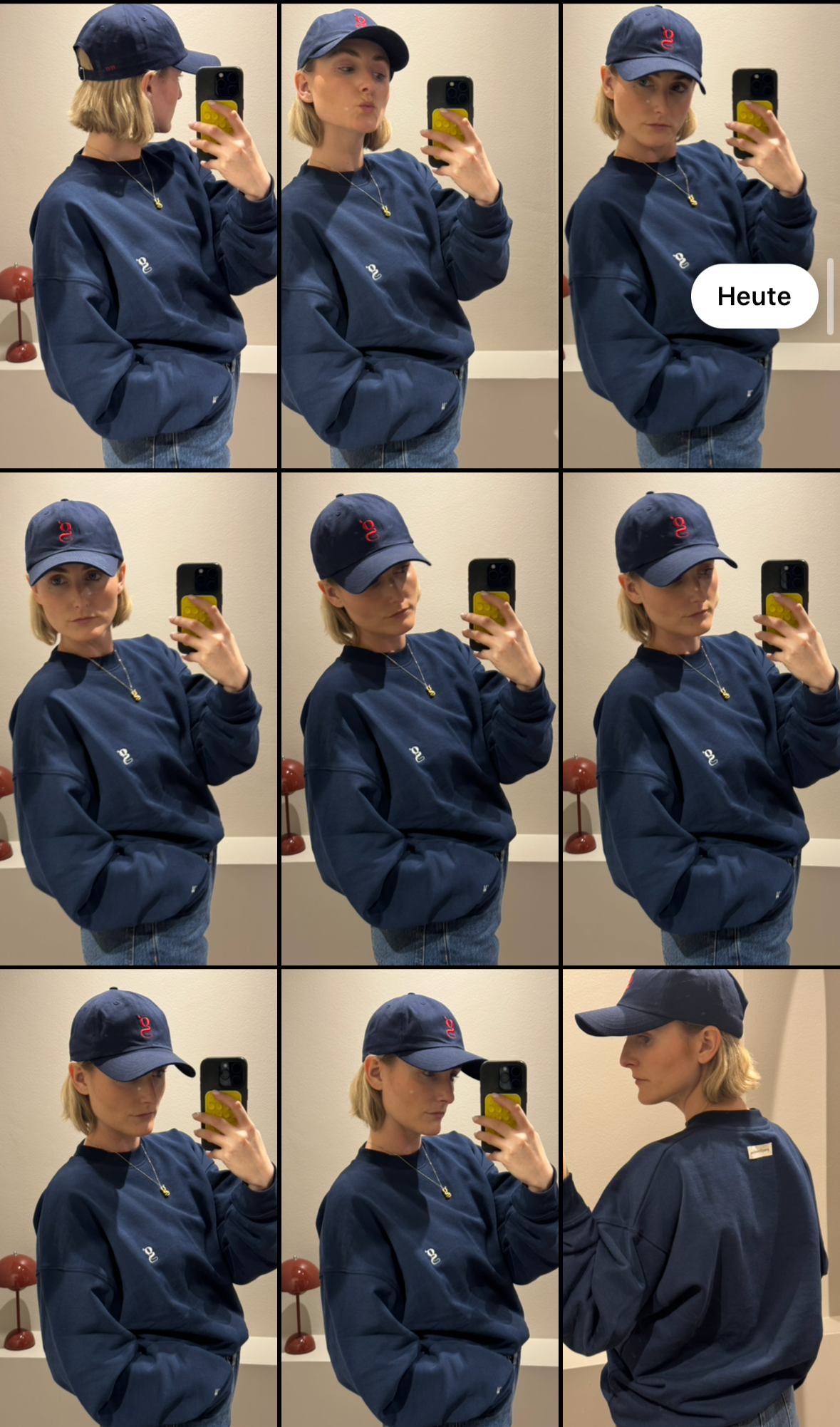
Task: Open the photo showing the sweatshirt's back label
Action: click(x=701, y=1197)
